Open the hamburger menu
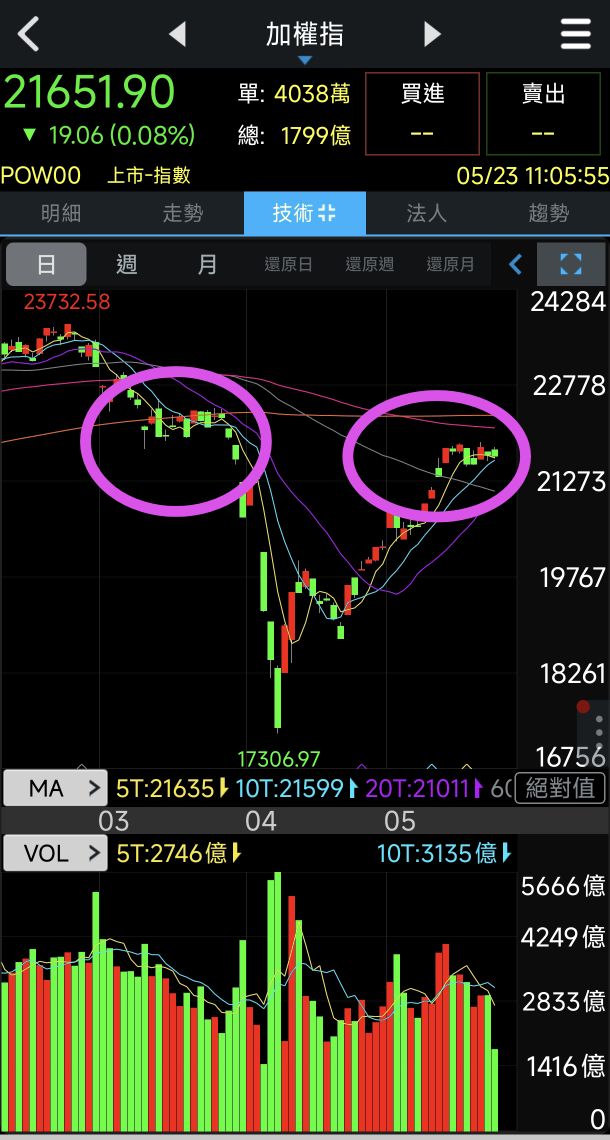The width and height of the screenshot is (610, 1140). pyautogui.click(x=576, y=34)
